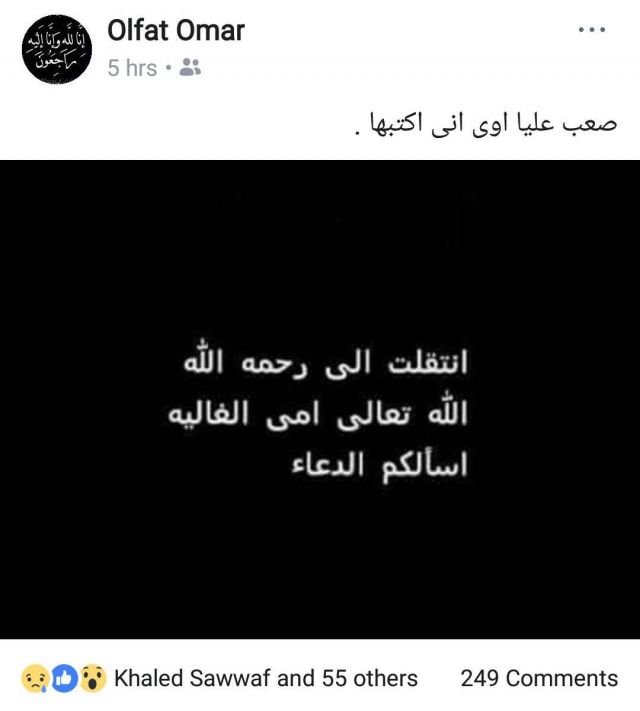Open Olfat Omar's profile name link

(175, 31)
